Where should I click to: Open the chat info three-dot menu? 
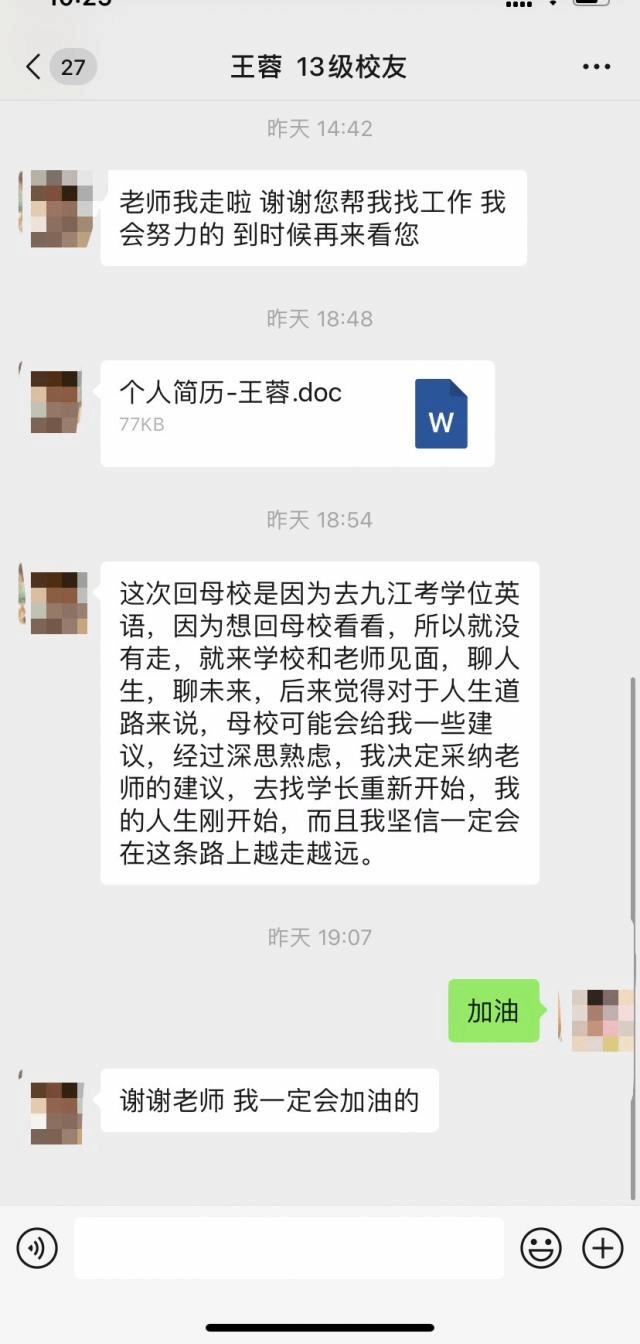pyautogui.click(x=596, y=67)
